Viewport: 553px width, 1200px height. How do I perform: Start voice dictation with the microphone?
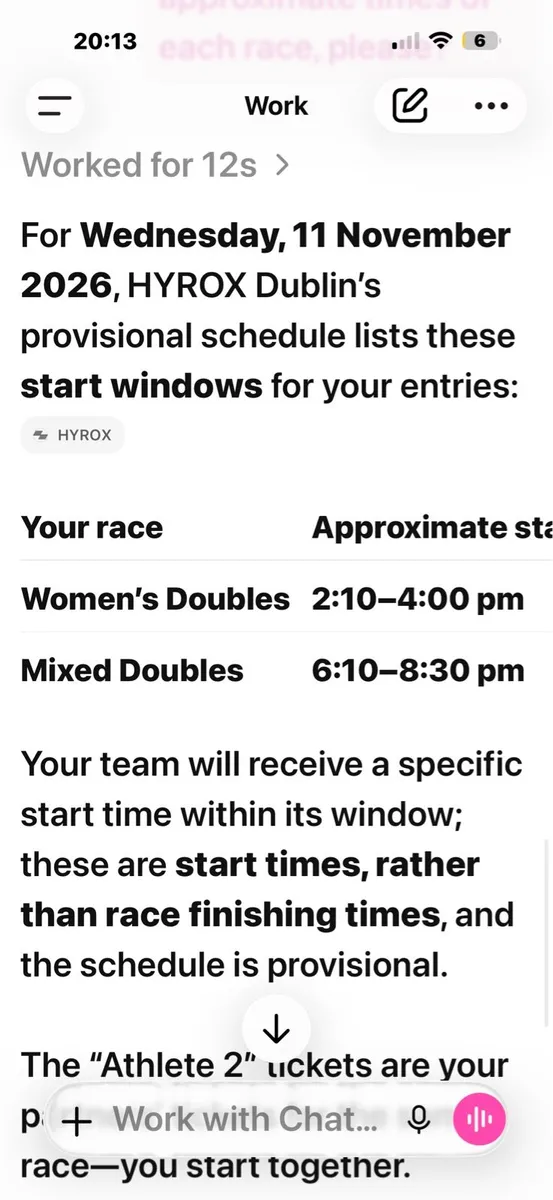pos(419,1120)
